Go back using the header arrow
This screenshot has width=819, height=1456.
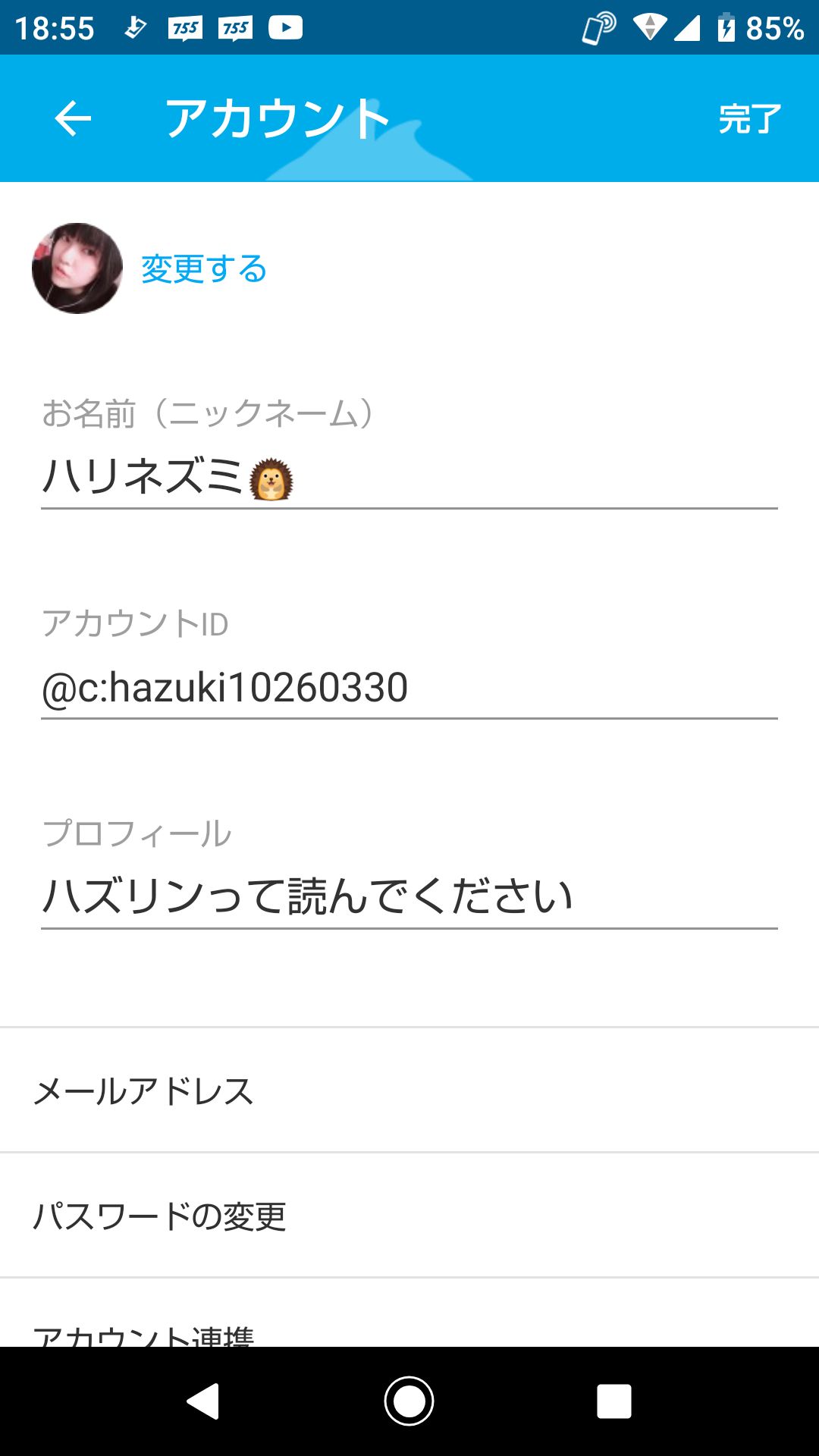pos(73,119)
